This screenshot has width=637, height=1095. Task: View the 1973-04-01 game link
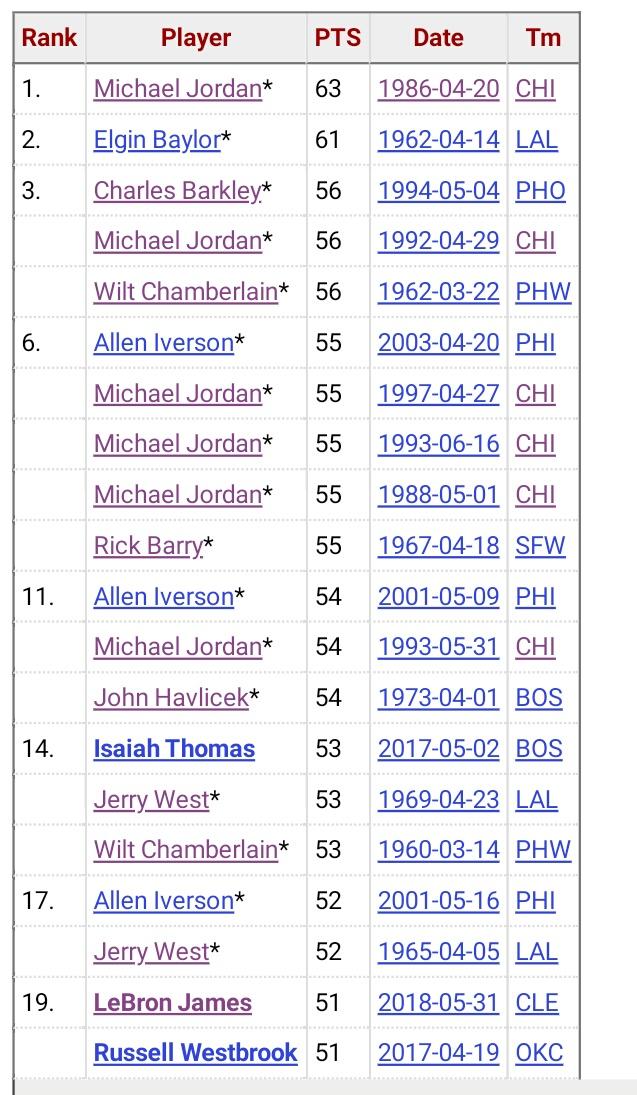[439, 698]
